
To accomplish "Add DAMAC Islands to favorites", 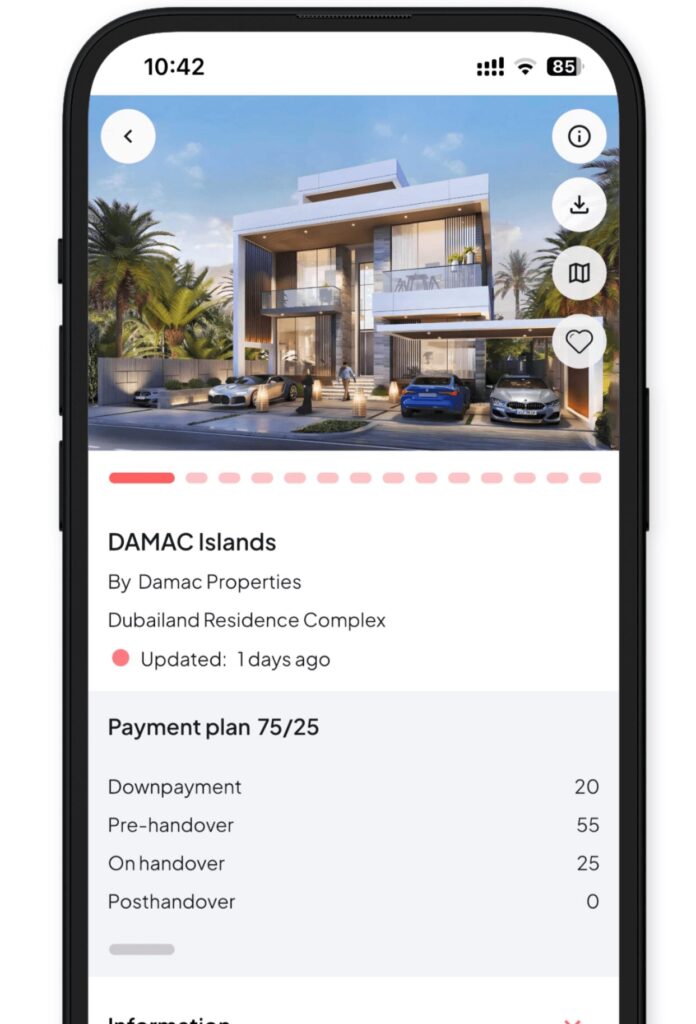I will pos(579,341).
